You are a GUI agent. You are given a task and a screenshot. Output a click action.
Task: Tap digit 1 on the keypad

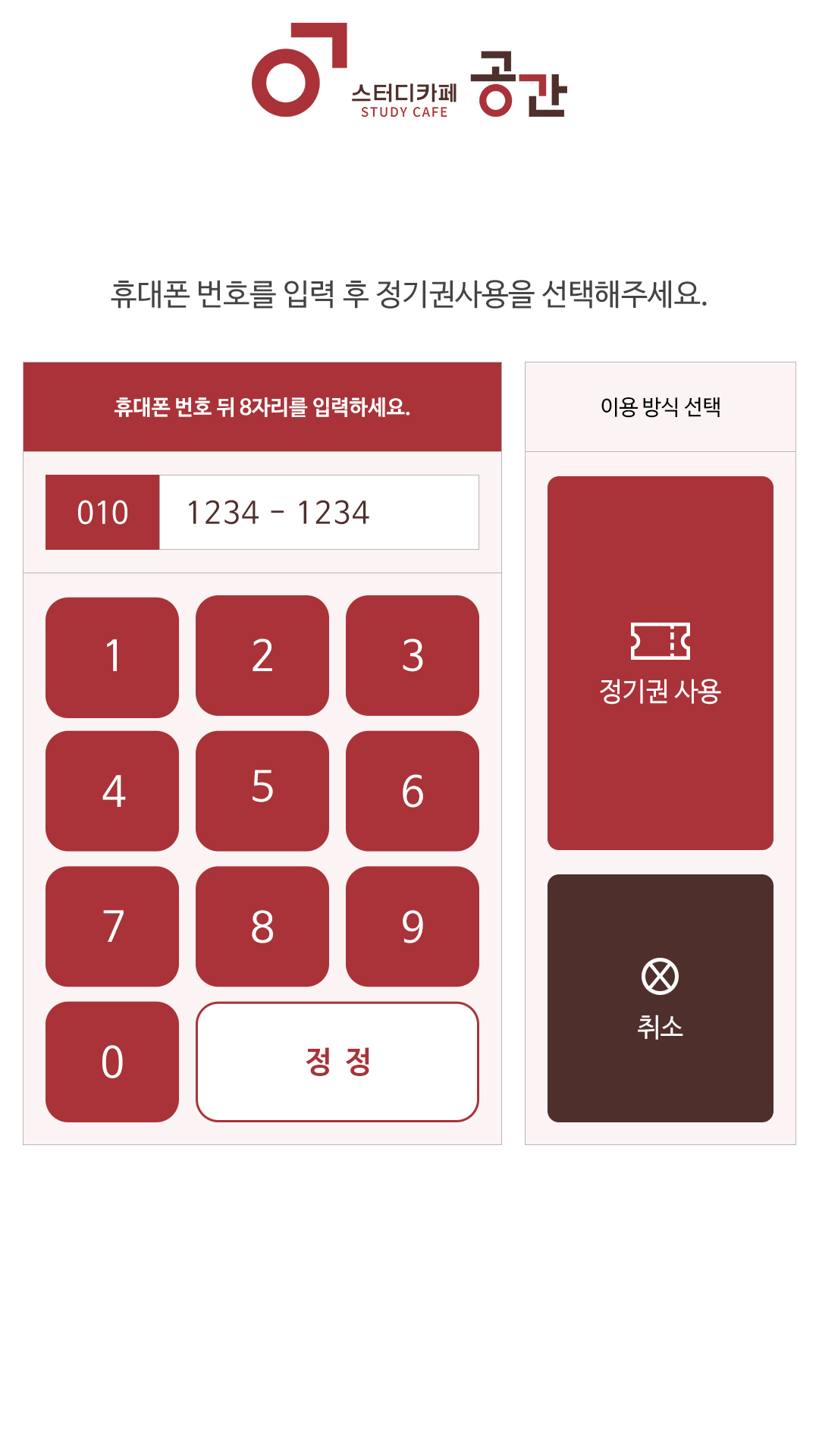pos(112,657)
